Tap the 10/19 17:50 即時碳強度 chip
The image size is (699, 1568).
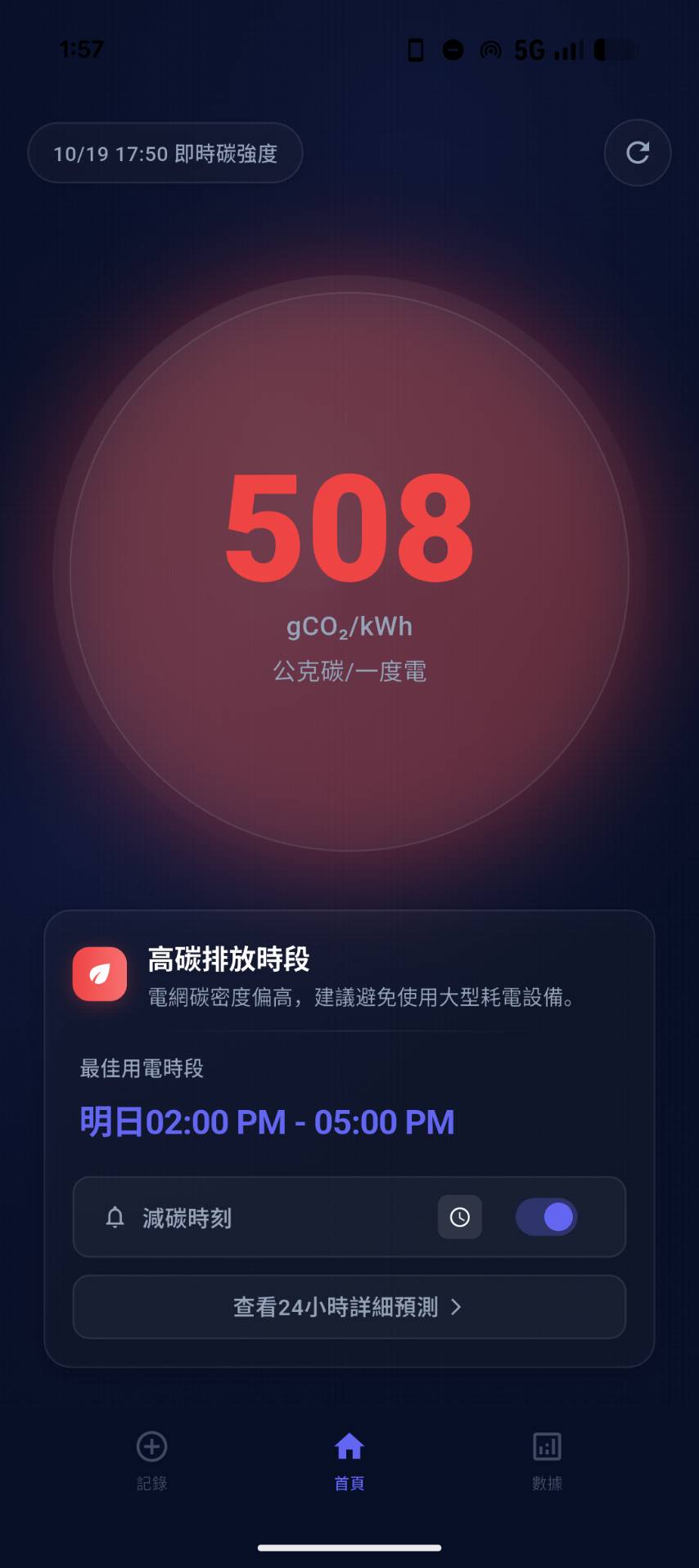[x=165, y=152]
